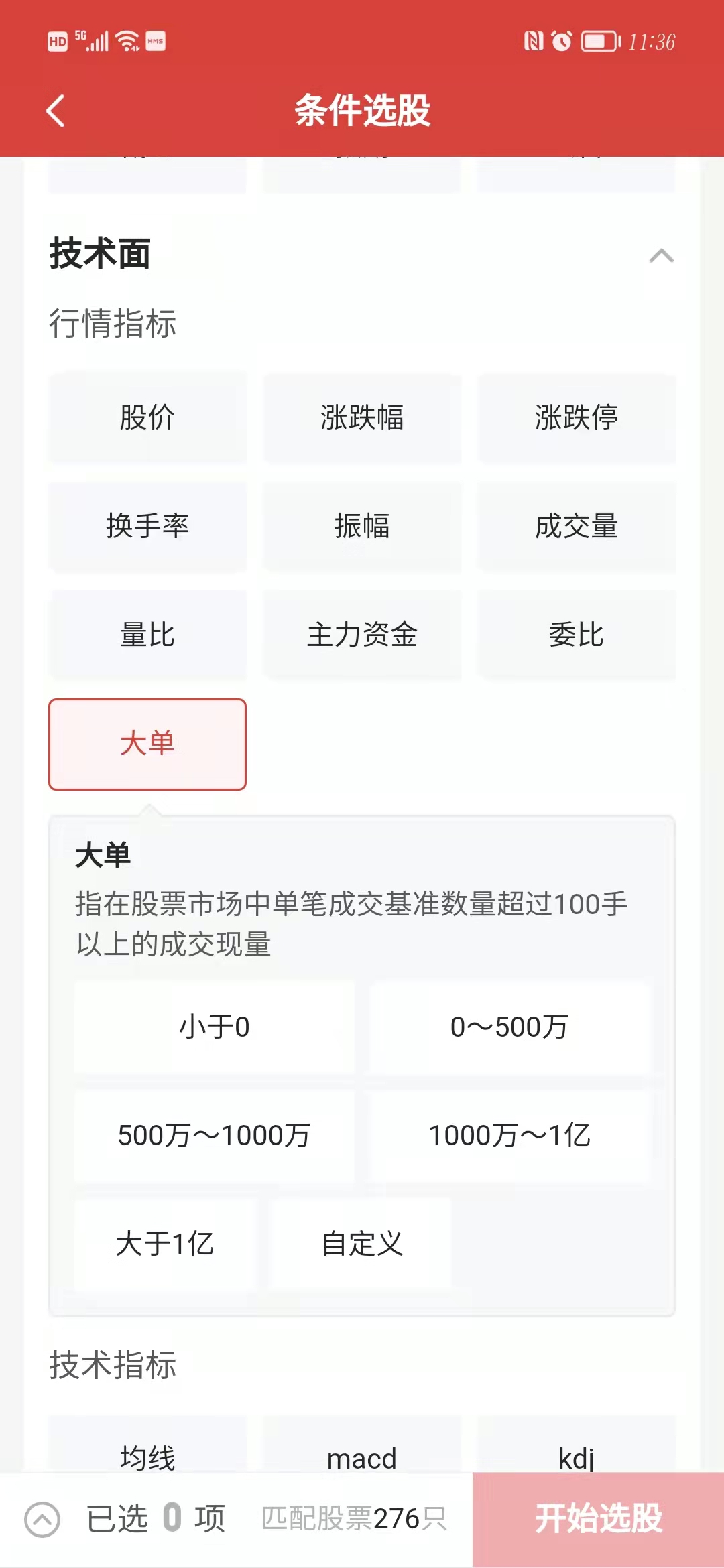
Task: Select the macd technical indicator
Action: [x=362, y=1457]
